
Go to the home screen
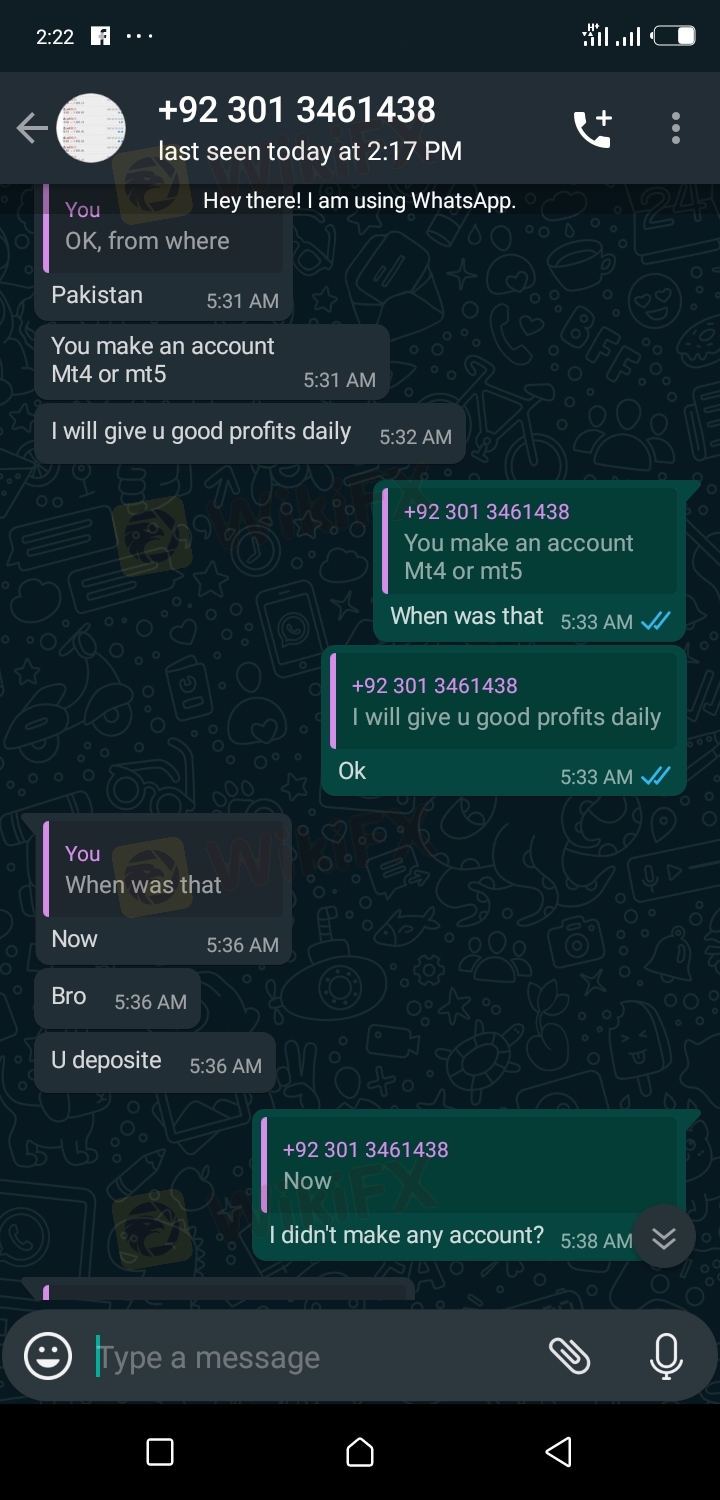(360, 1452)
